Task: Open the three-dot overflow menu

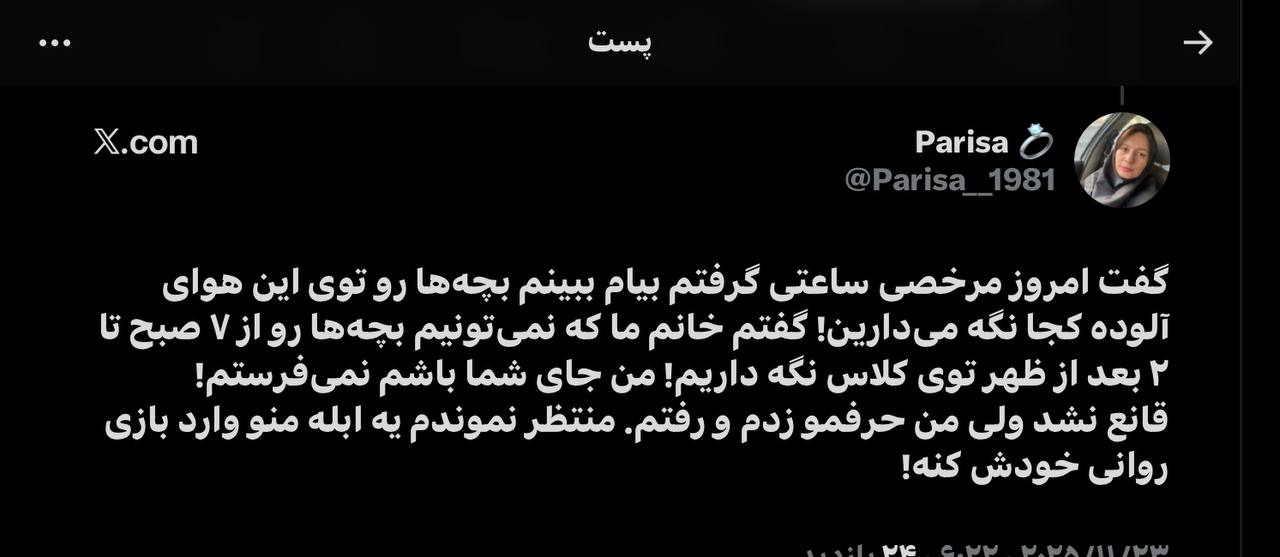Action: click(x=54, y=43)
